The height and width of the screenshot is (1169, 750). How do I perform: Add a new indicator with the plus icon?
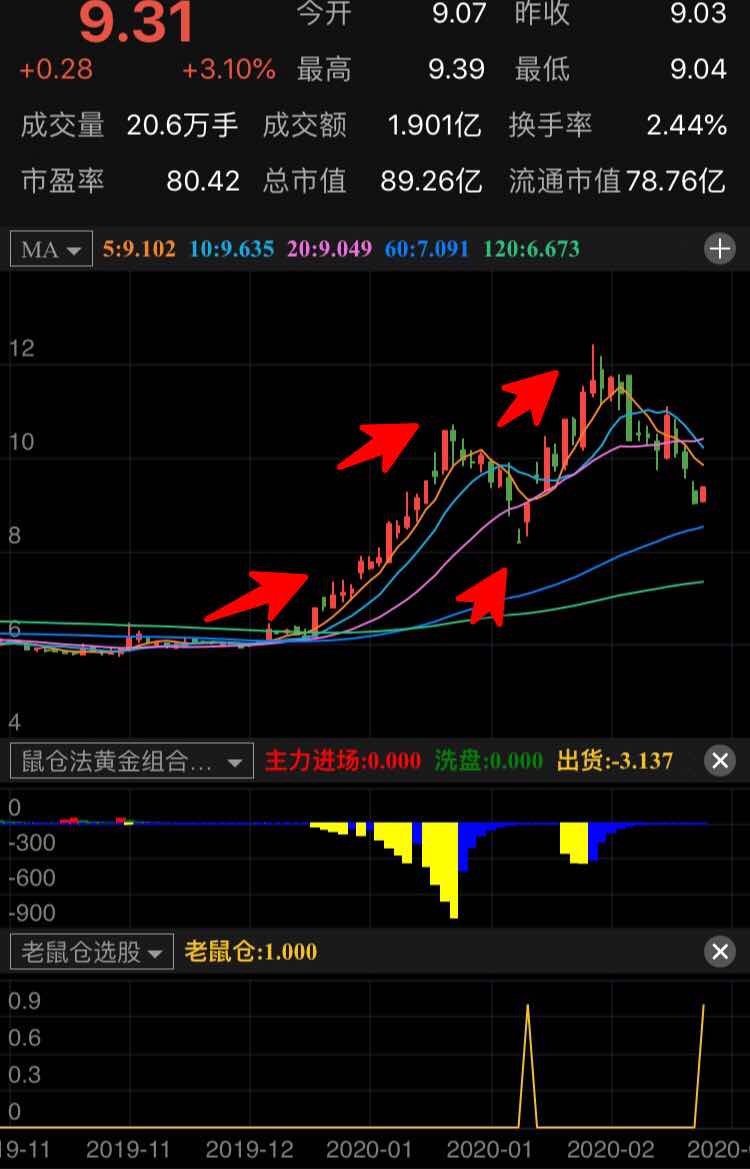(x=720, y=249)
